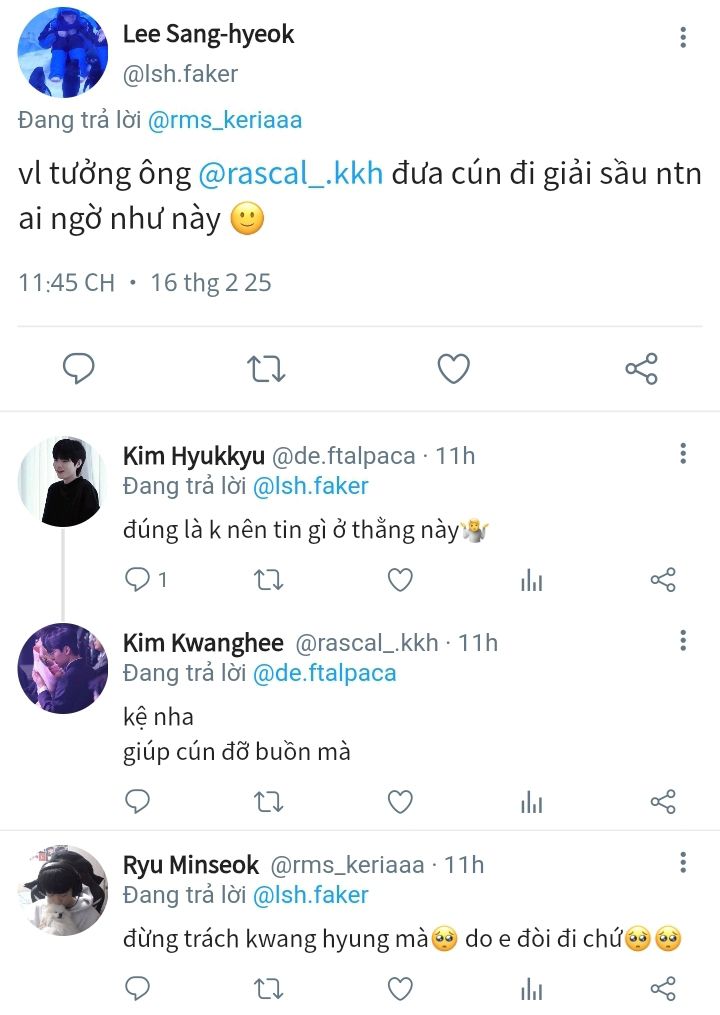
Task: Open overflow menu on Ryu Minseok's reply
Action: coord(683,863)
